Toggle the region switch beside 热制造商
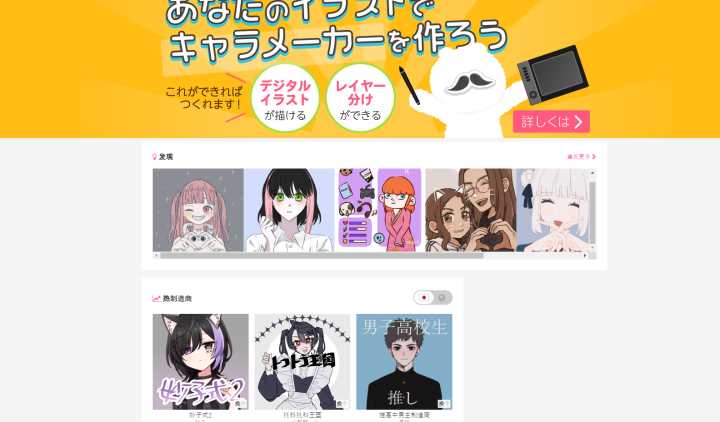This screenshot has width=720, height=422. [x=432, y=298]
